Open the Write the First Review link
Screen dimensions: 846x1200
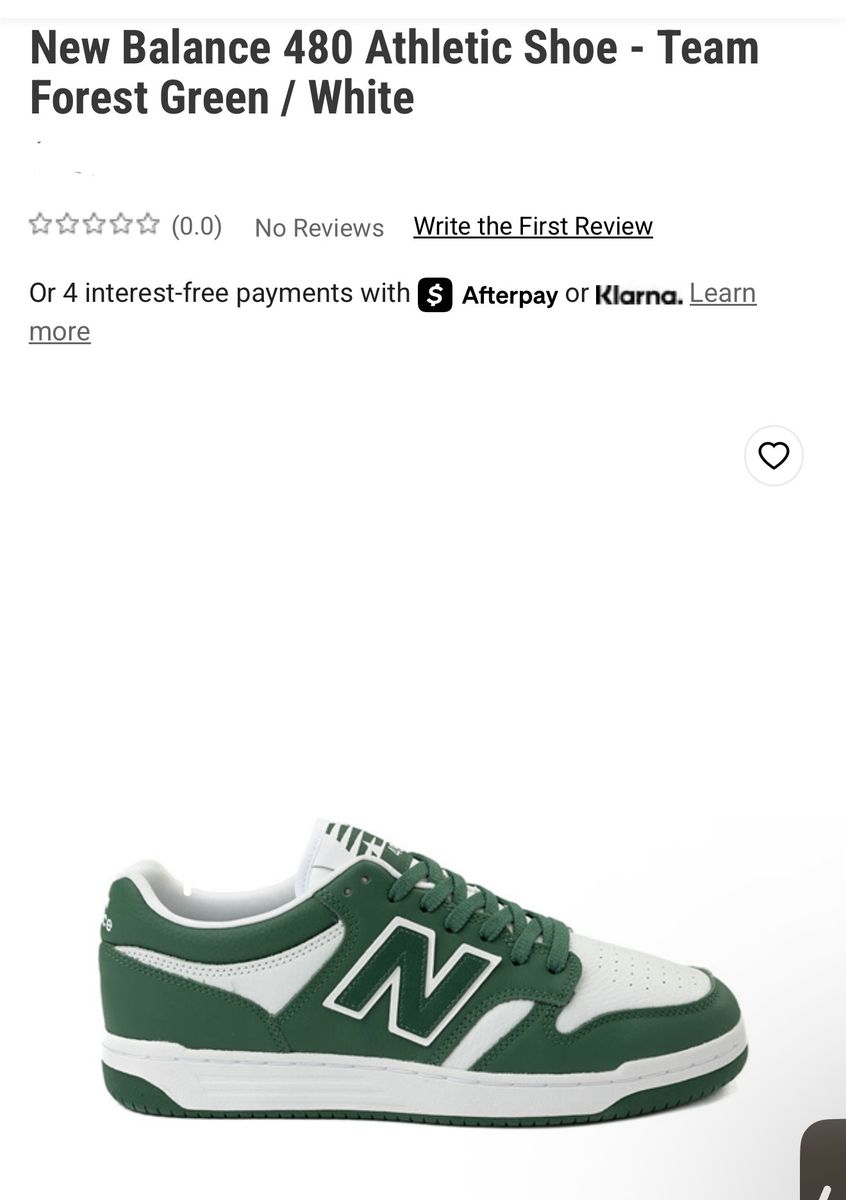[533, 226]
